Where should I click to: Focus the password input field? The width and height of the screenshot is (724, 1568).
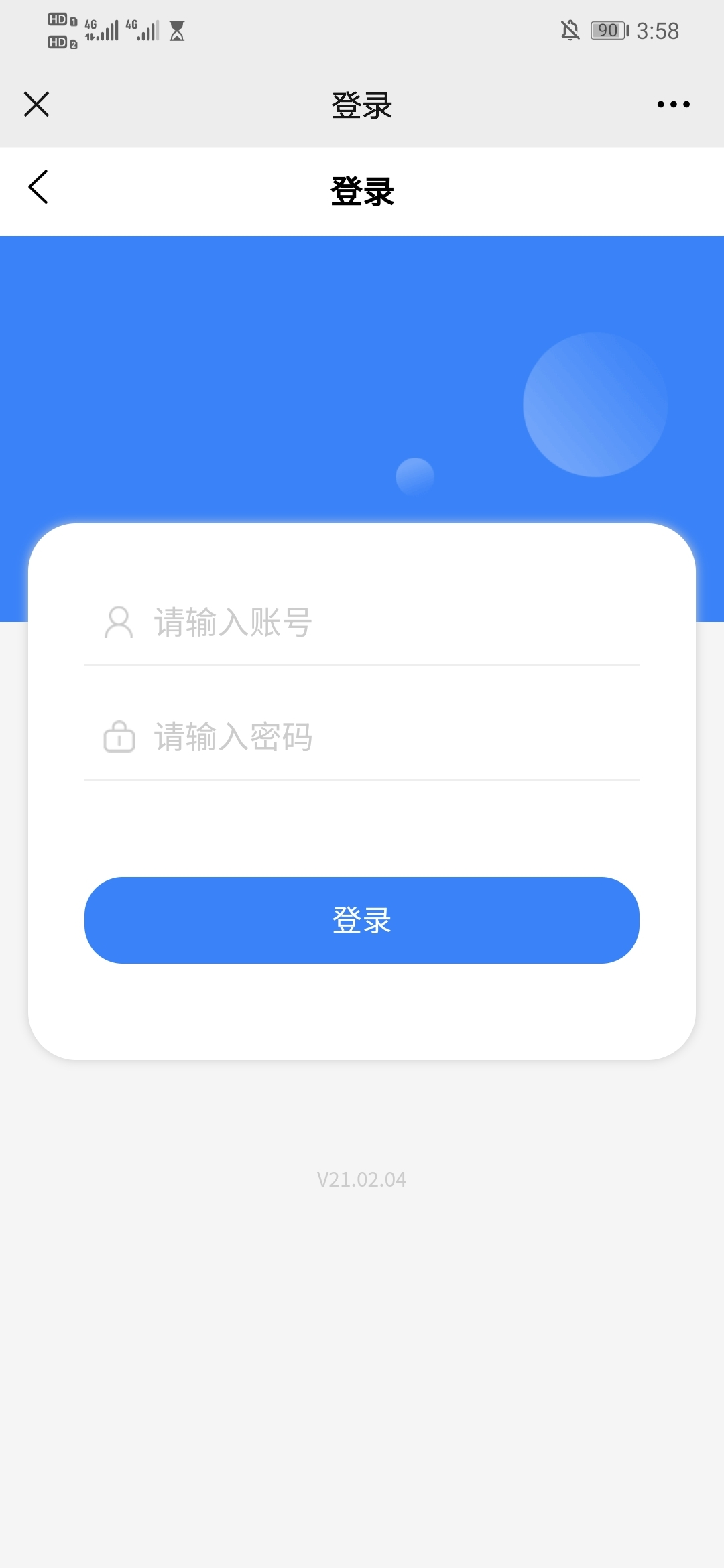click(362, 737)
